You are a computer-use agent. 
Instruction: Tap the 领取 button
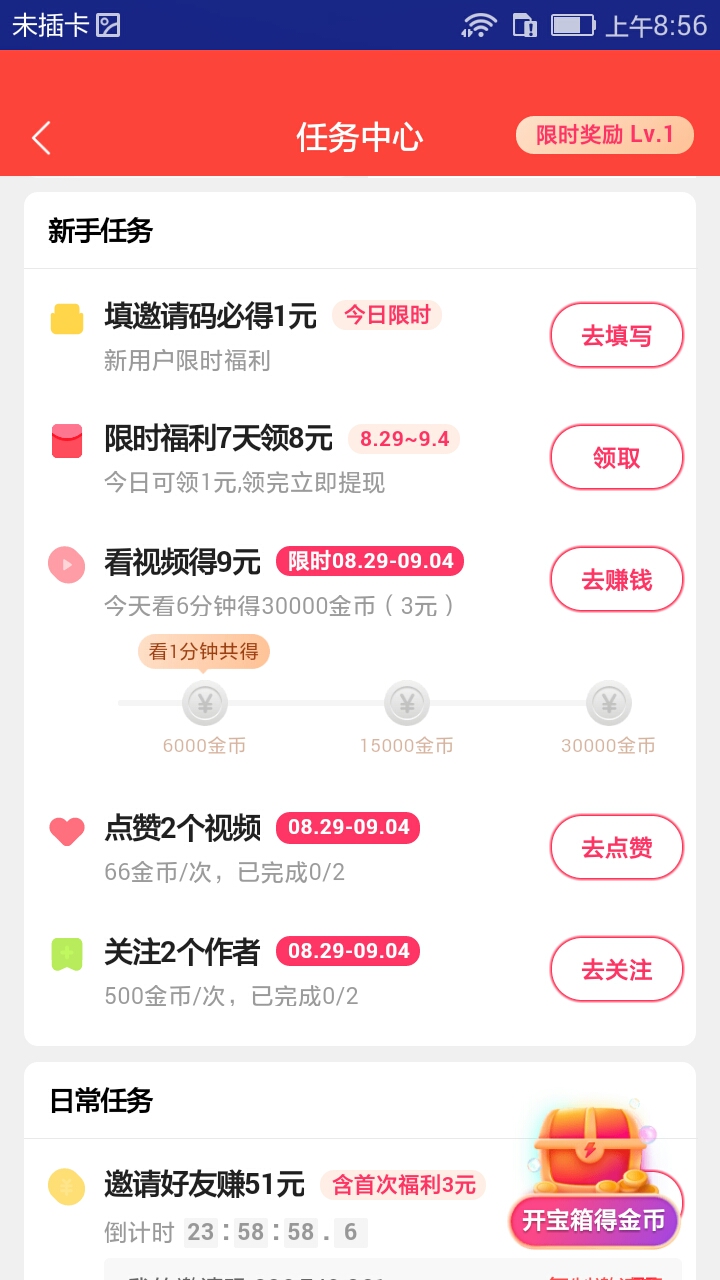(x=616, y=457)
